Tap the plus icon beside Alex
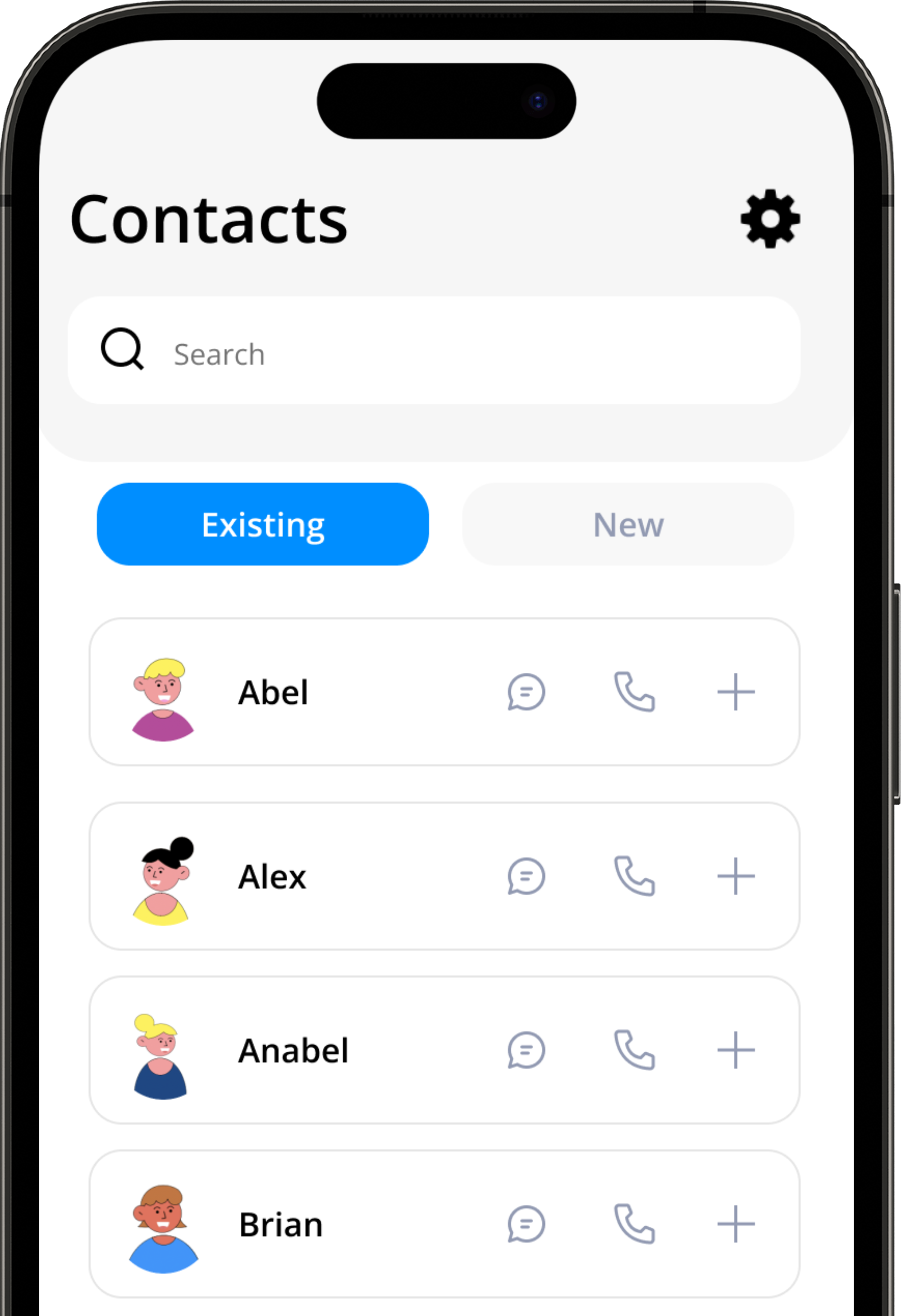This screenshot has width=915, height=1316. (x=736, y=876)
